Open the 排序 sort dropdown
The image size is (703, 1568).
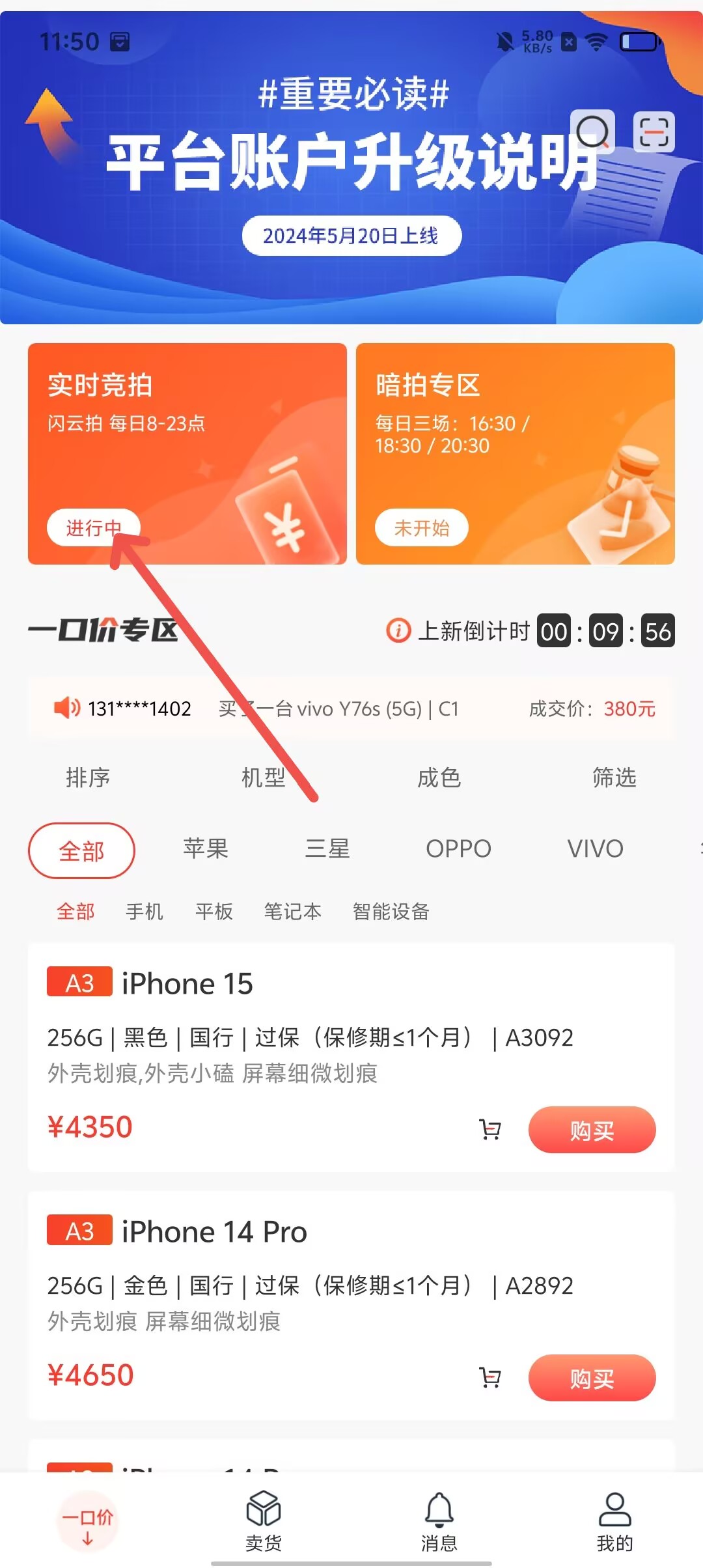pyautogui.click(x=88, y=777)
